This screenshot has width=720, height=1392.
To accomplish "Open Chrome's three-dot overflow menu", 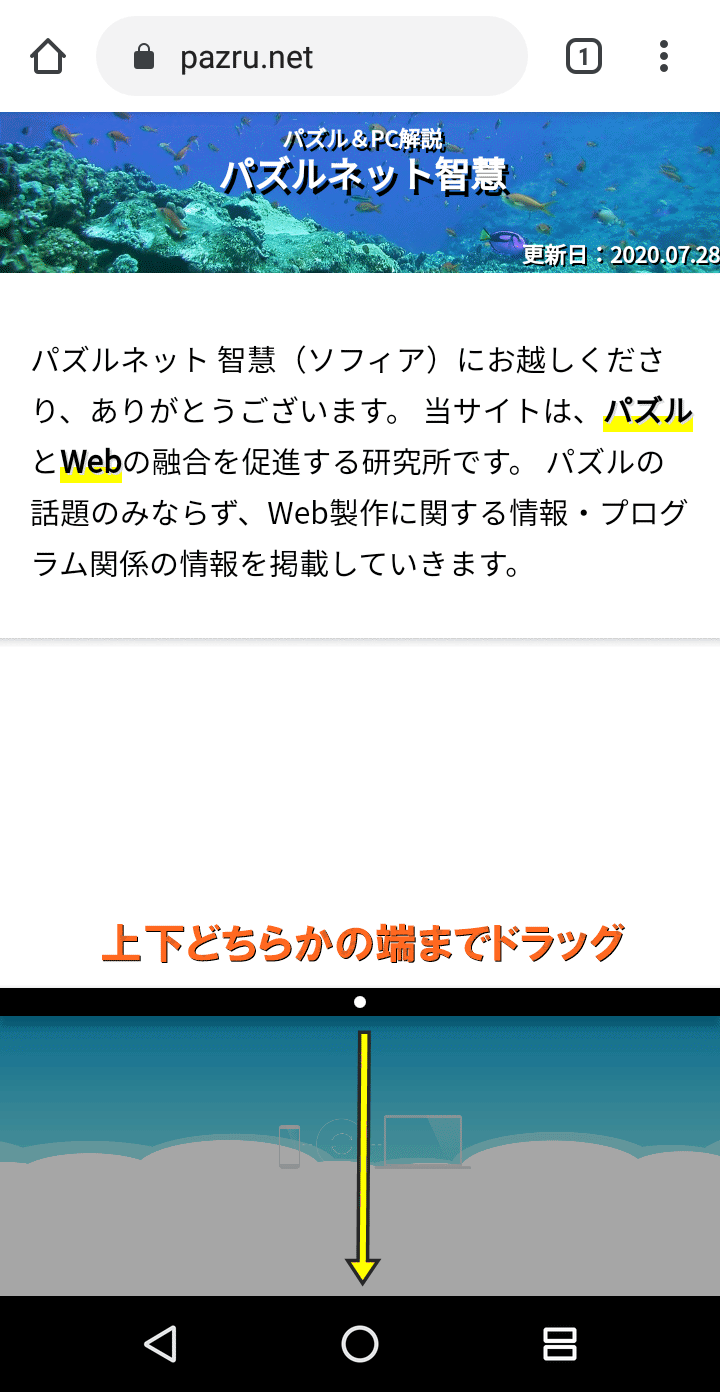I will tap(664, 57).
